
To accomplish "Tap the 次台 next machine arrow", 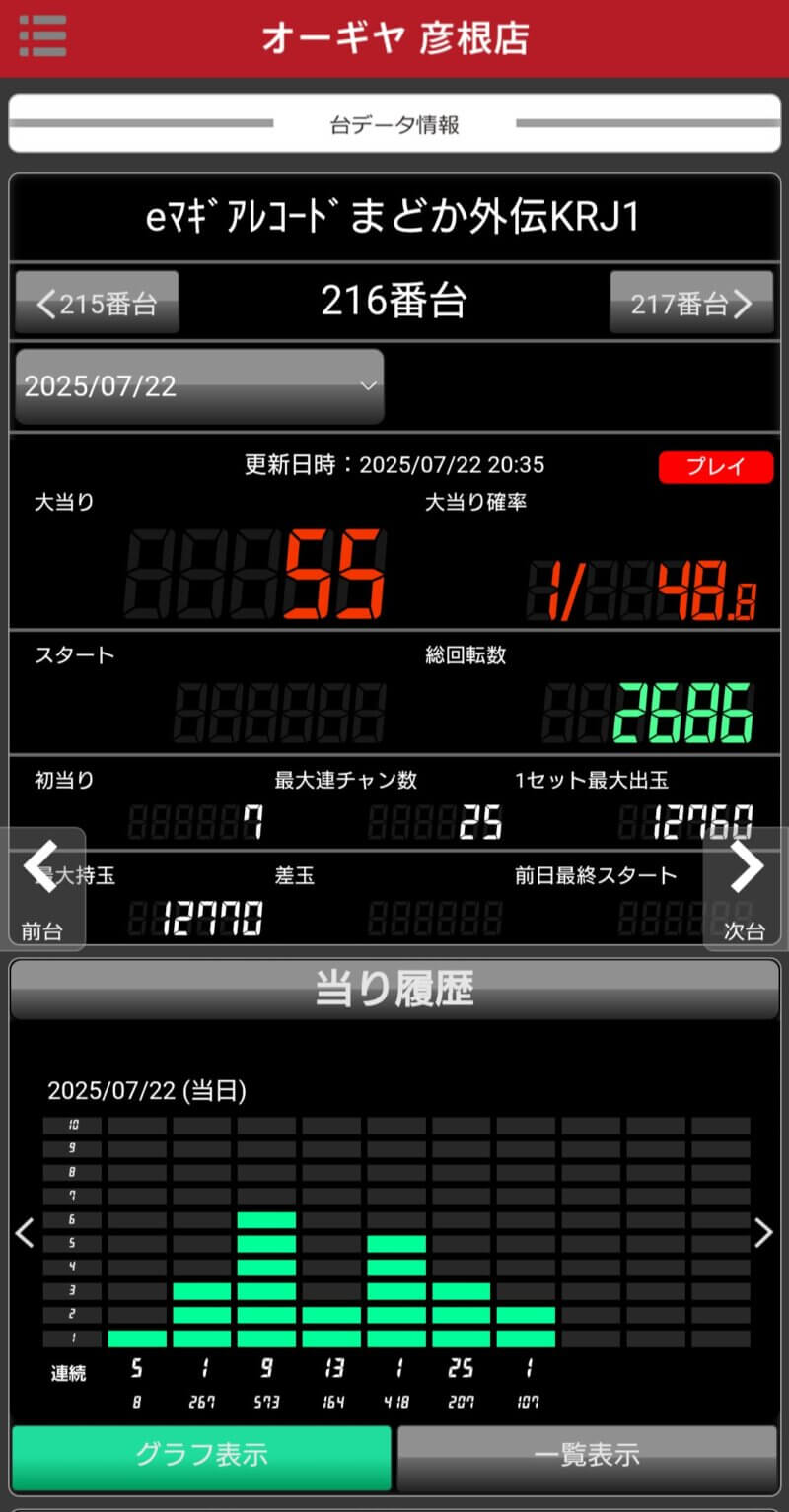I will coord(746,886).
